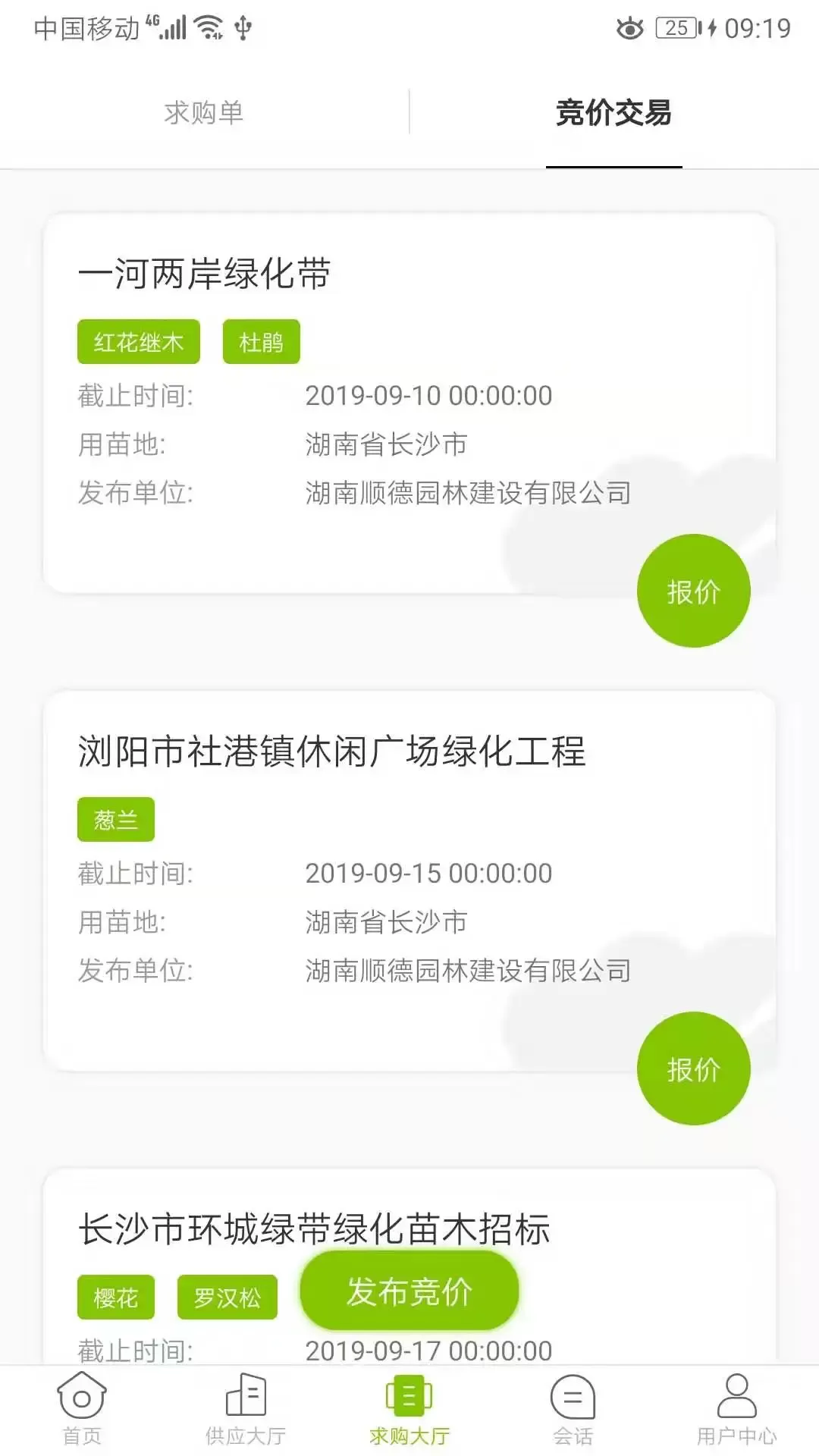Select the 竞价交易 tab
The height and width of the screenshot is (1456, 819).
pos(613,113)
